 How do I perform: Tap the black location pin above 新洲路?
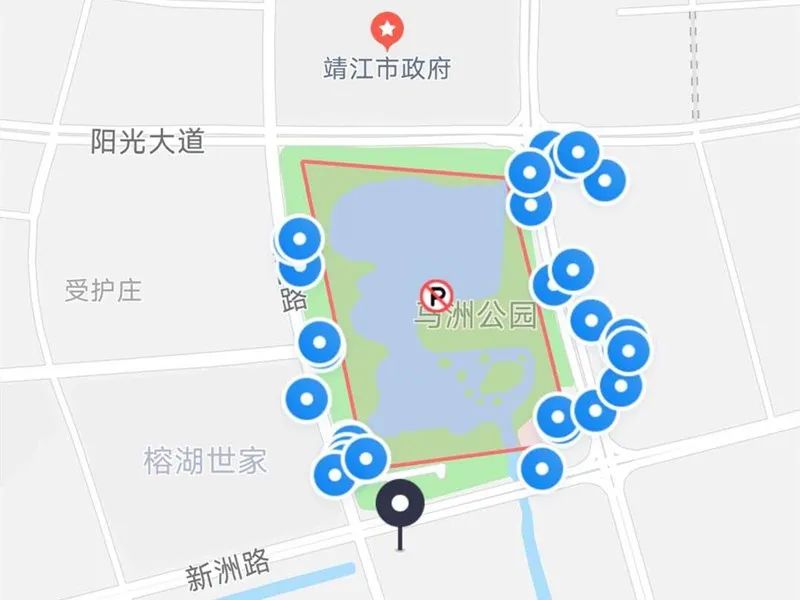point(402,504)
